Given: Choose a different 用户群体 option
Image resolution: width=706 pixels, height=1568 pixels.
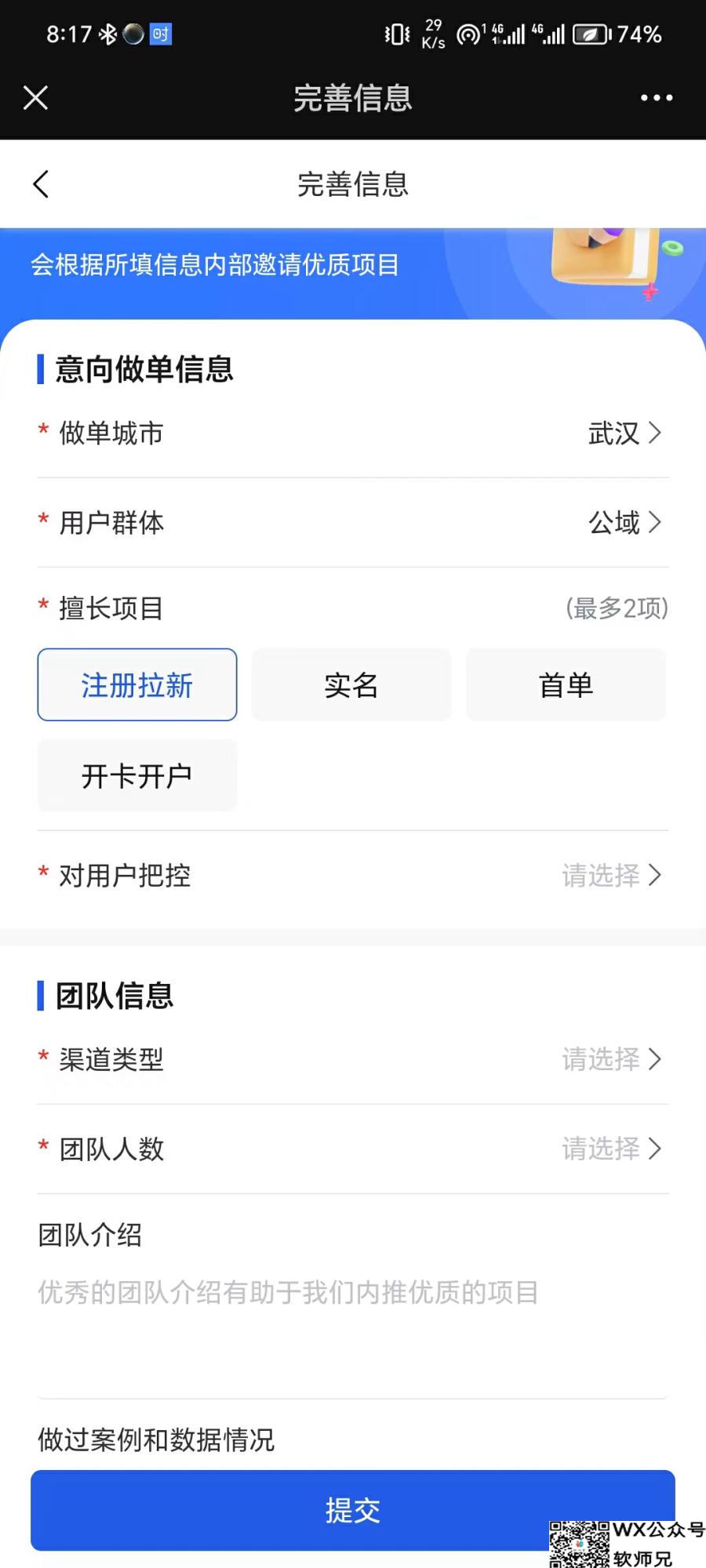Looking at the screenshot, I should tap(624, 523).
